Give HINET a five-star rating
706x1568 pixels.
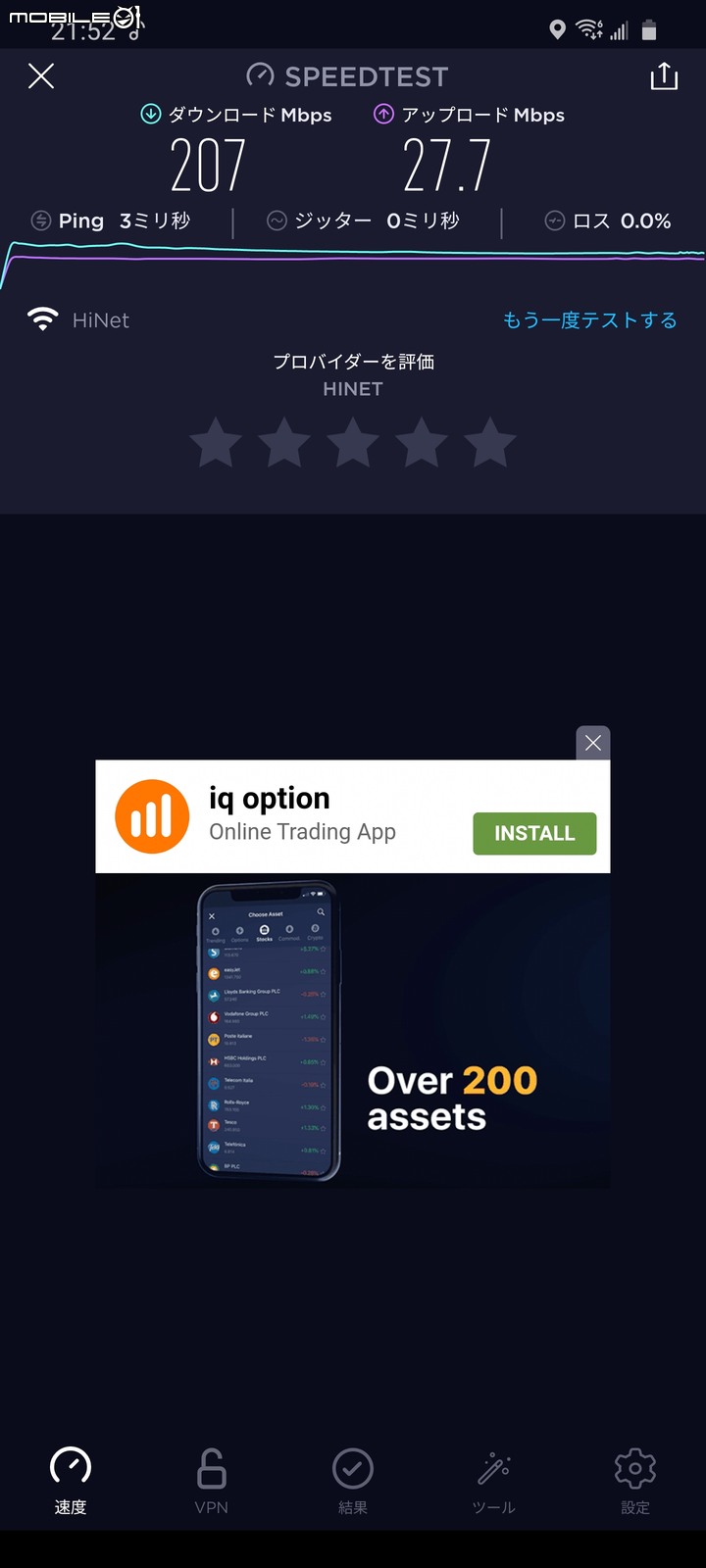(490, 442)
